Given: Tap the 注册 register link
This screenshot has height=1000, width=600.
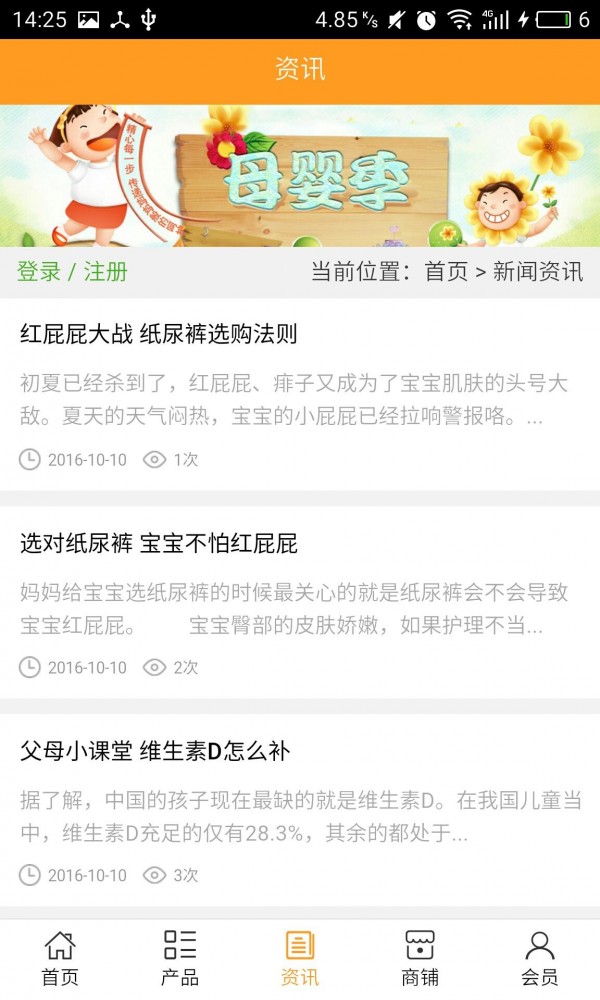Looking at the screenshot, I should tap(105, 271).
